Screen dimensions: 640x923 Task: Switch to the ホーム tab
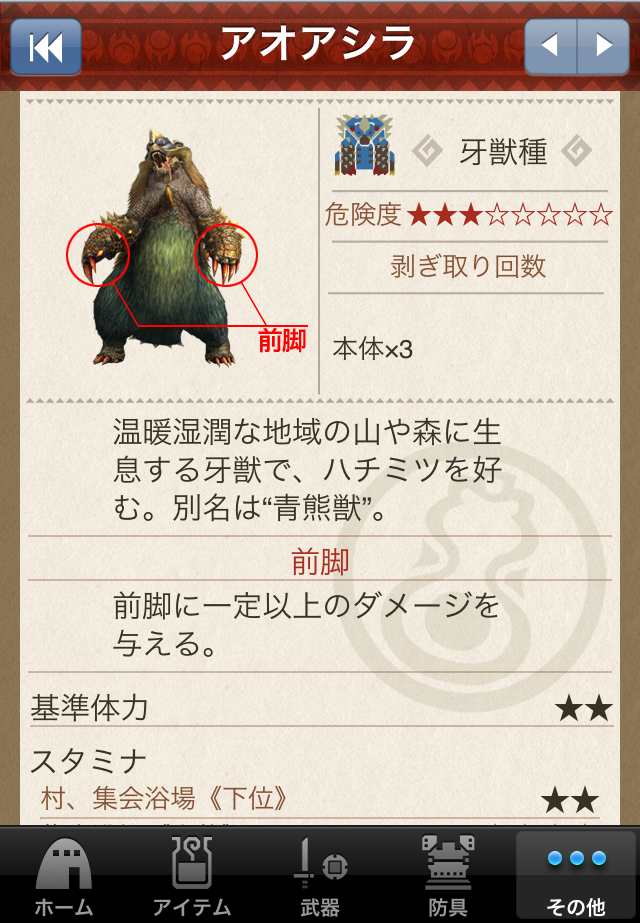pyautogui.click(x=64, y=875)
